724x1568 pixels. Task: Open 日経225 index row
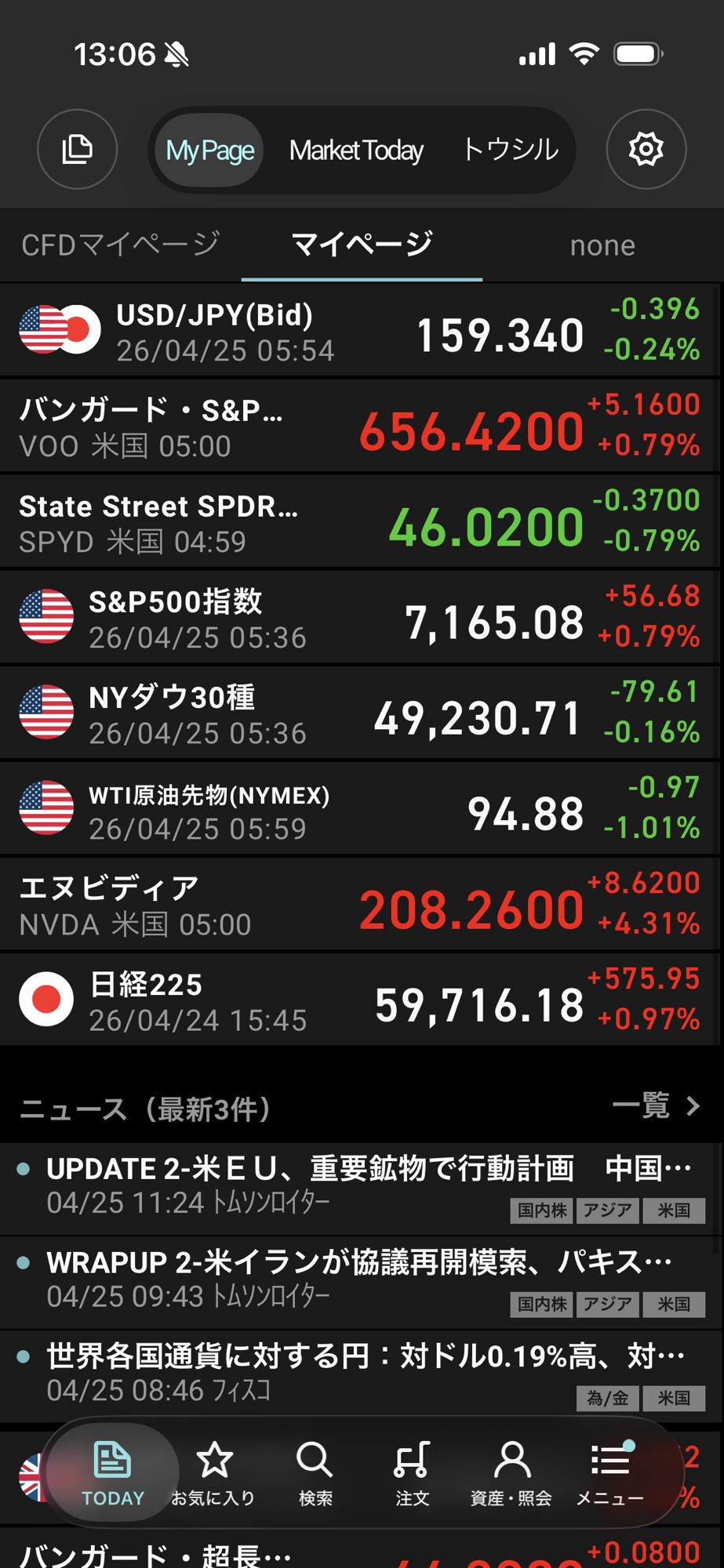pyautogui.click(x=361, y=1000)
